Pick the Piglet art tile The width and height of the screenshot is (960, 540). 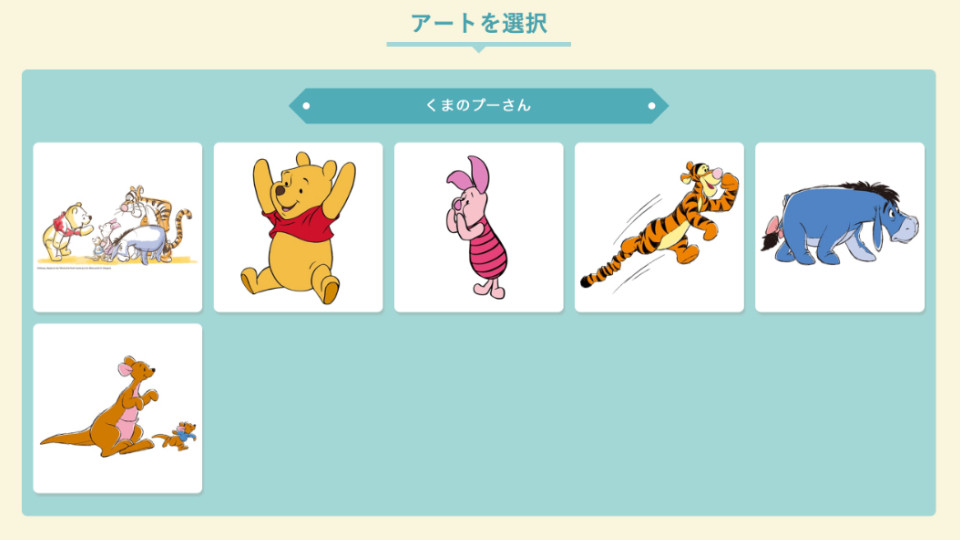478,227
